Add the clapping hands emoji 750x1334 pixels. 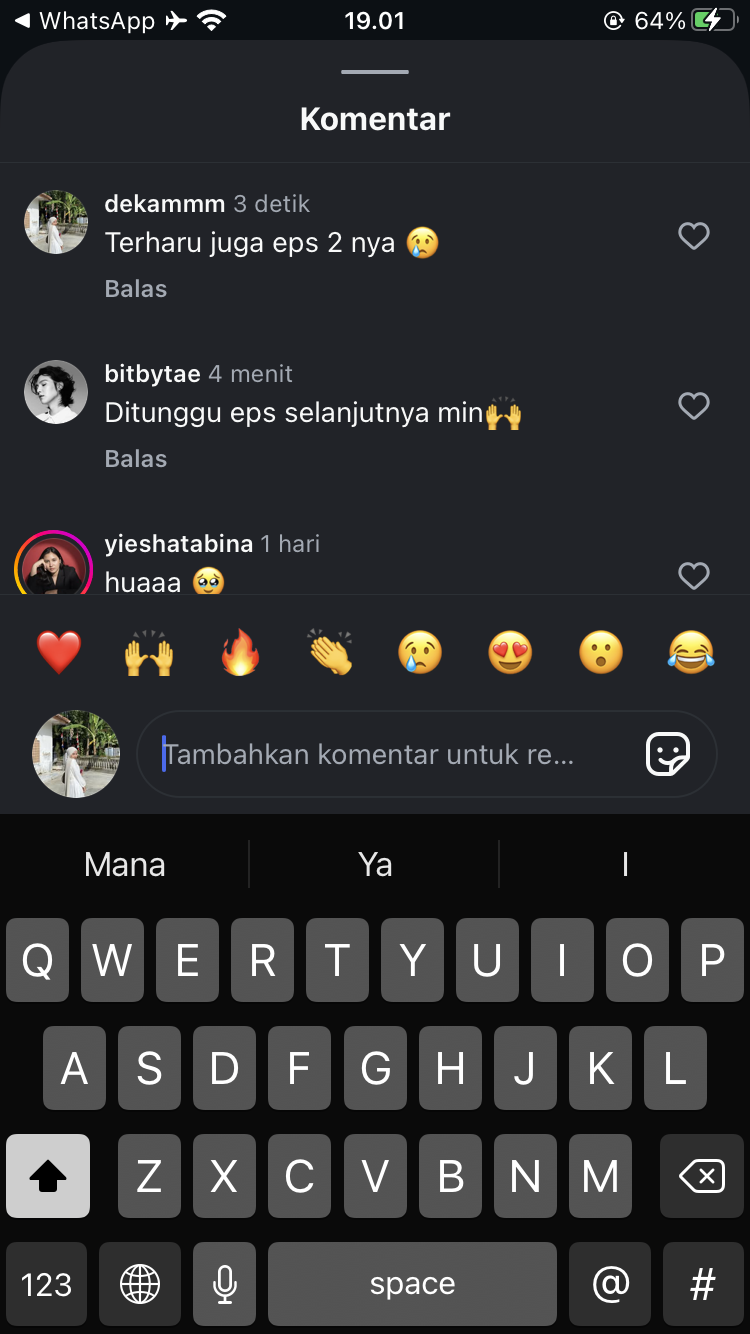pos(330,654)
